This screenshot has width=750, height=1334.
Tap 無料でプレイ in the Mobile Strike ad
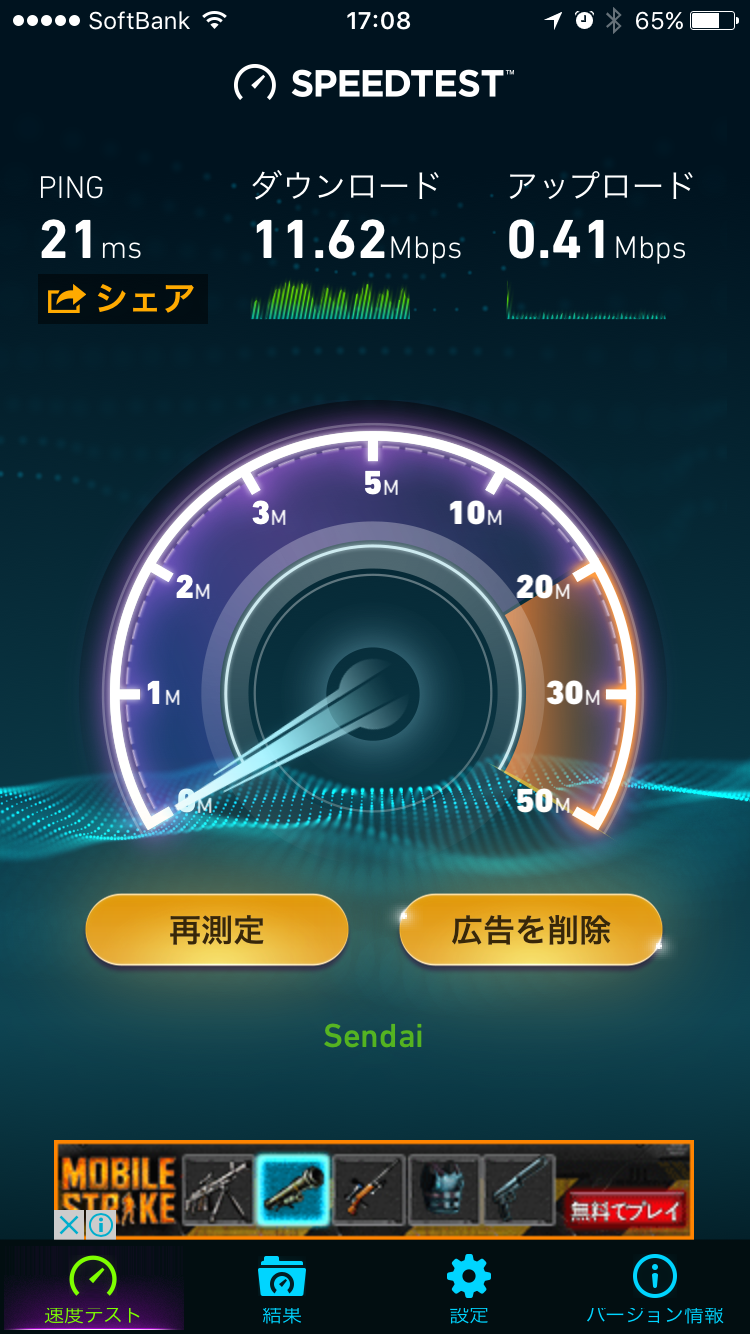[x=626, y=1211]
